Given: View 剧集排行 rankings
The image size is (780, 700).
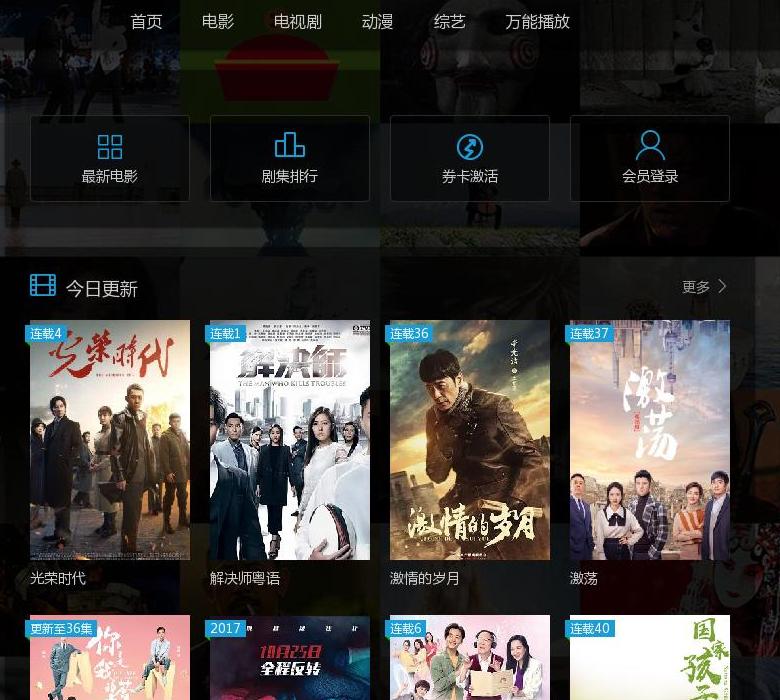Looking at the screenshot, I should [290, 158].
